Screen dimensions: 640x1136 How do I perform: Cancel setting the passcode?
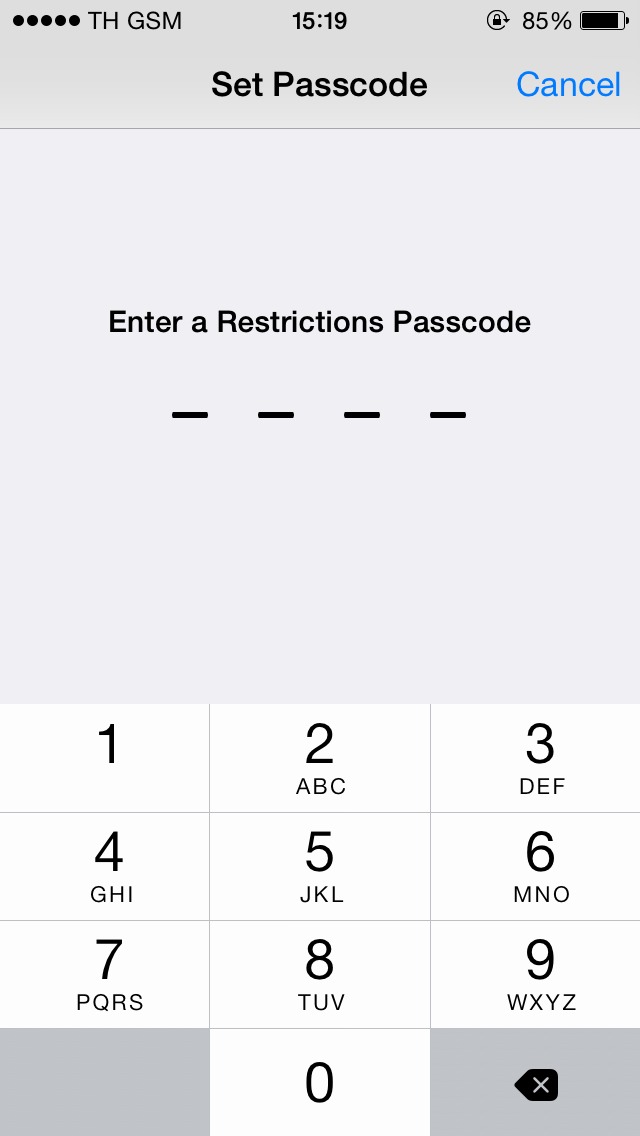(x=568, y=85)
